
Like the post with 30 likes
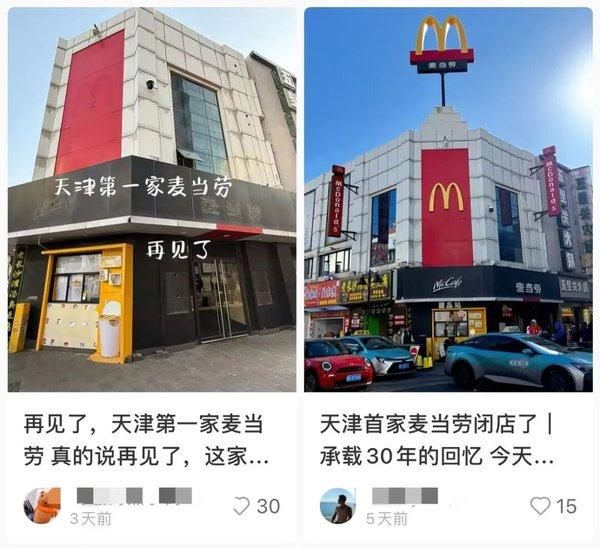tap(242, 506)
